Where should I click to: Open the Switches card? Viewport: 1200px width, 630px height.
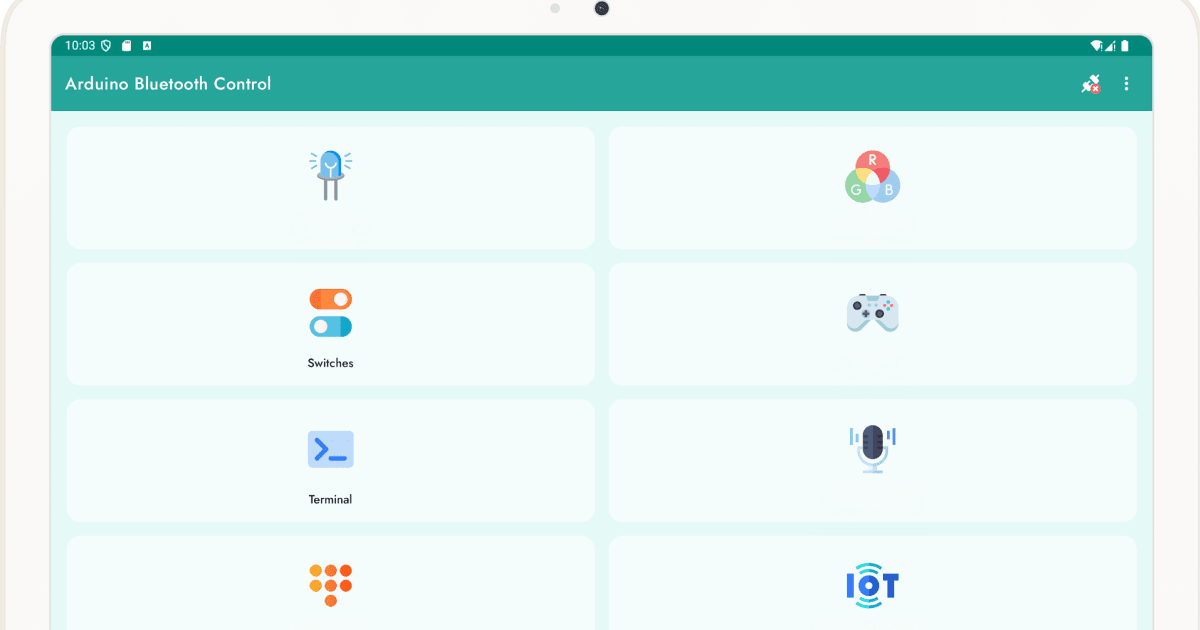(330, 324)
